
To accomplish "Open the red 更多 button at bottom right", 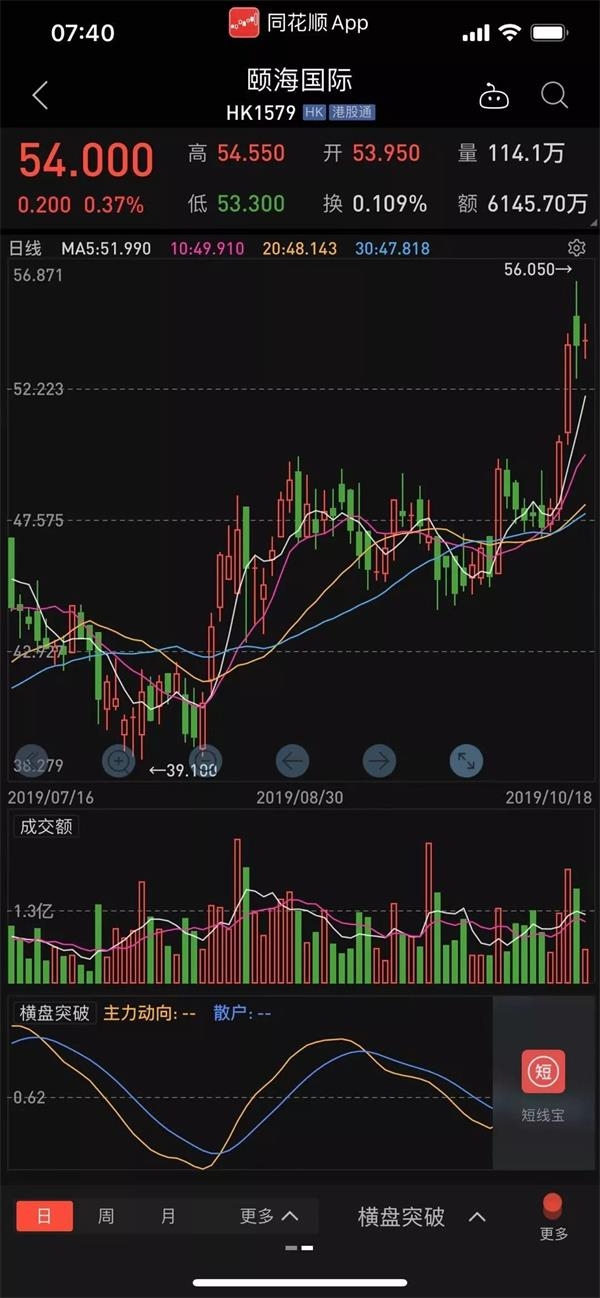I will coord(553,1217).
